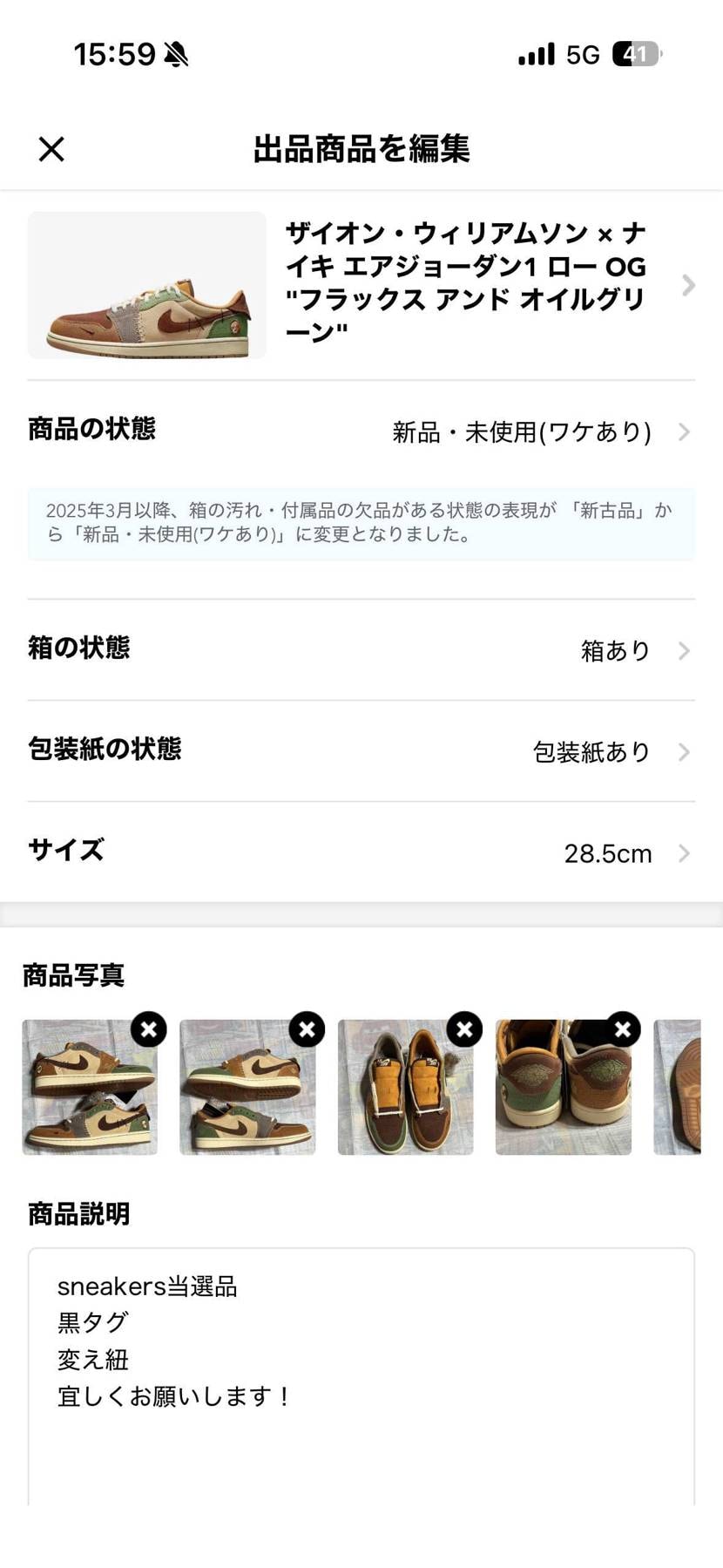This screenshot has height=1568, width=723.
Task: Delete the second side-view photo thumbnail
Action: [x=307, y=1029]
